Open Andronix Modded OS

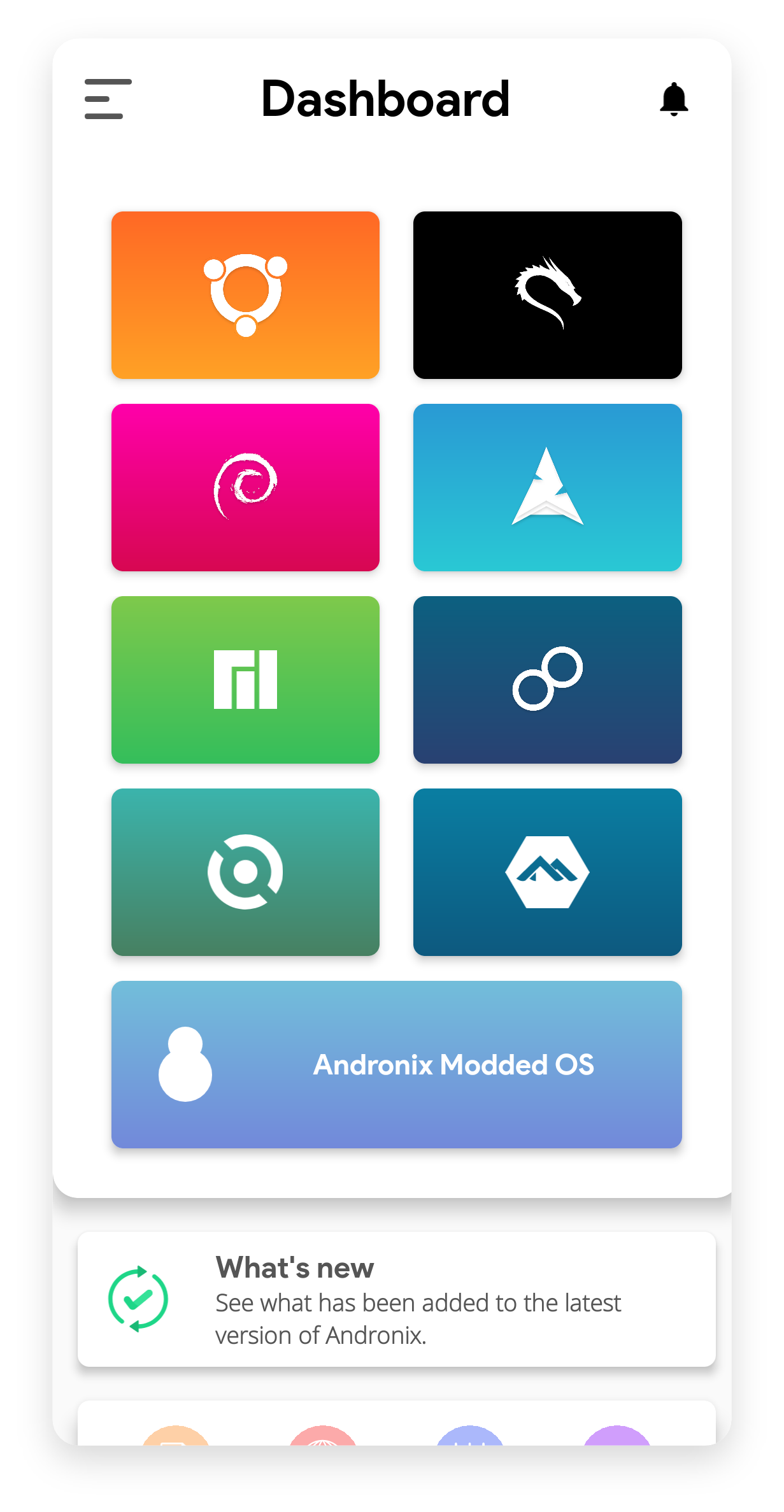coord(396,1064)
